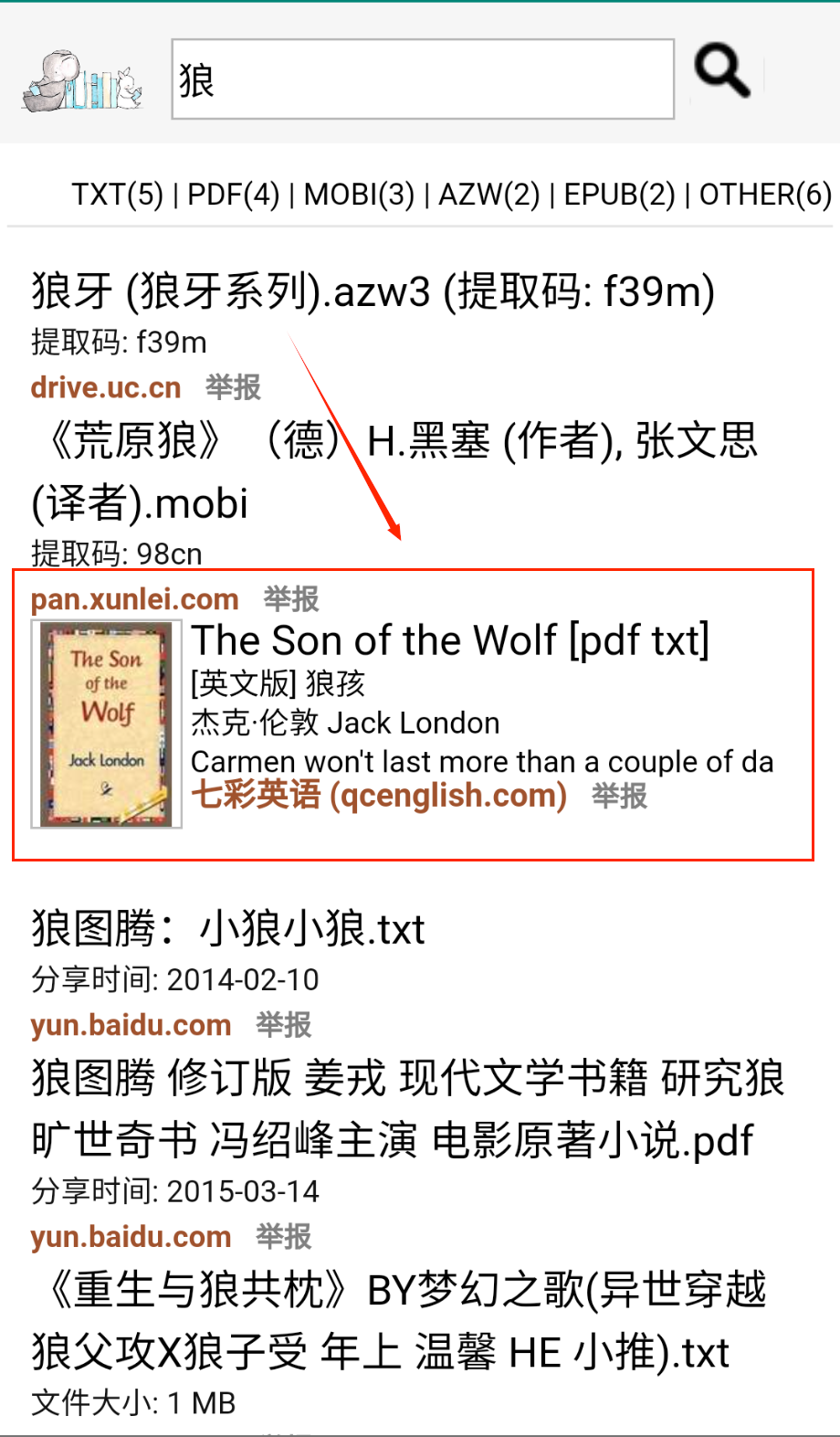This screenshot has height=1437, width=840.
Task: Filter results by AZW(2)
Action: [489, 195]
